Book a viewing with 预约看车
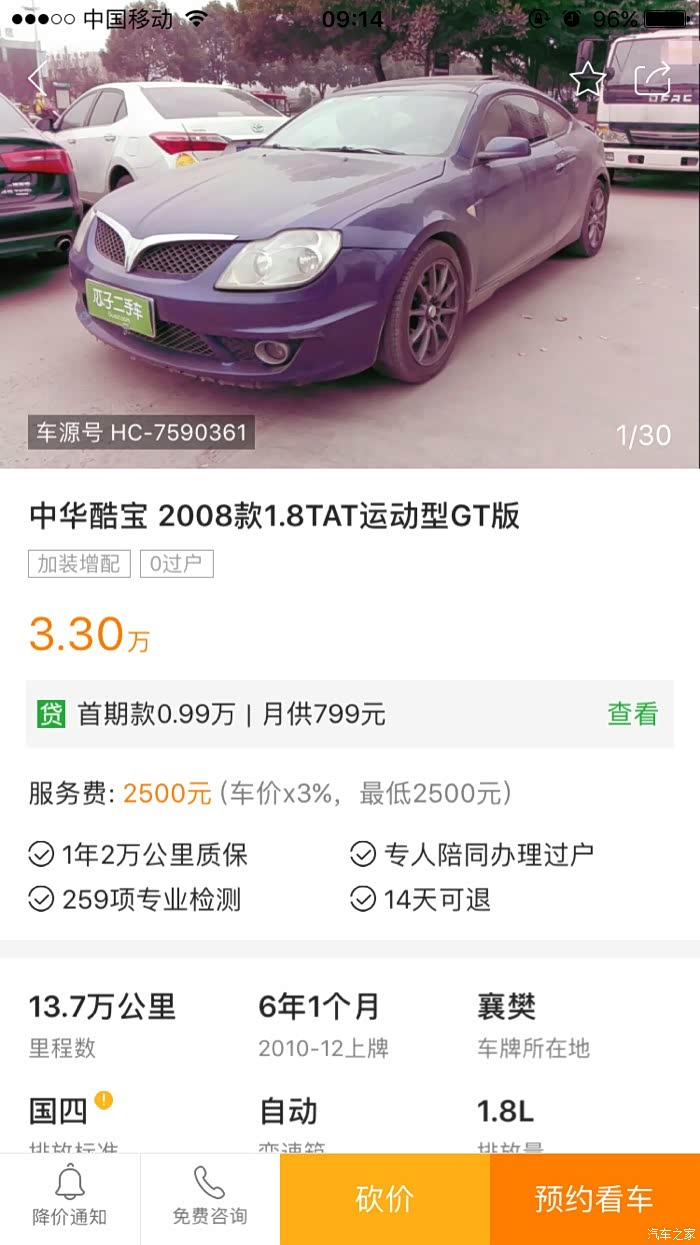 coord(594,1199)
